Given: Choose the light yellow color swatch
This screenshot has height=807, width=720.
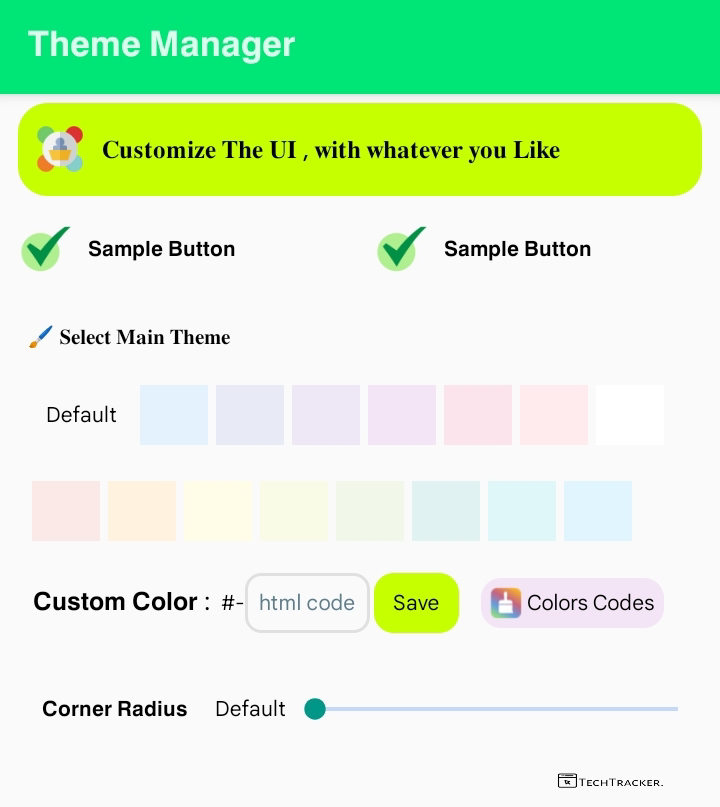Looking at the screenshot, I should pos(218,511).
